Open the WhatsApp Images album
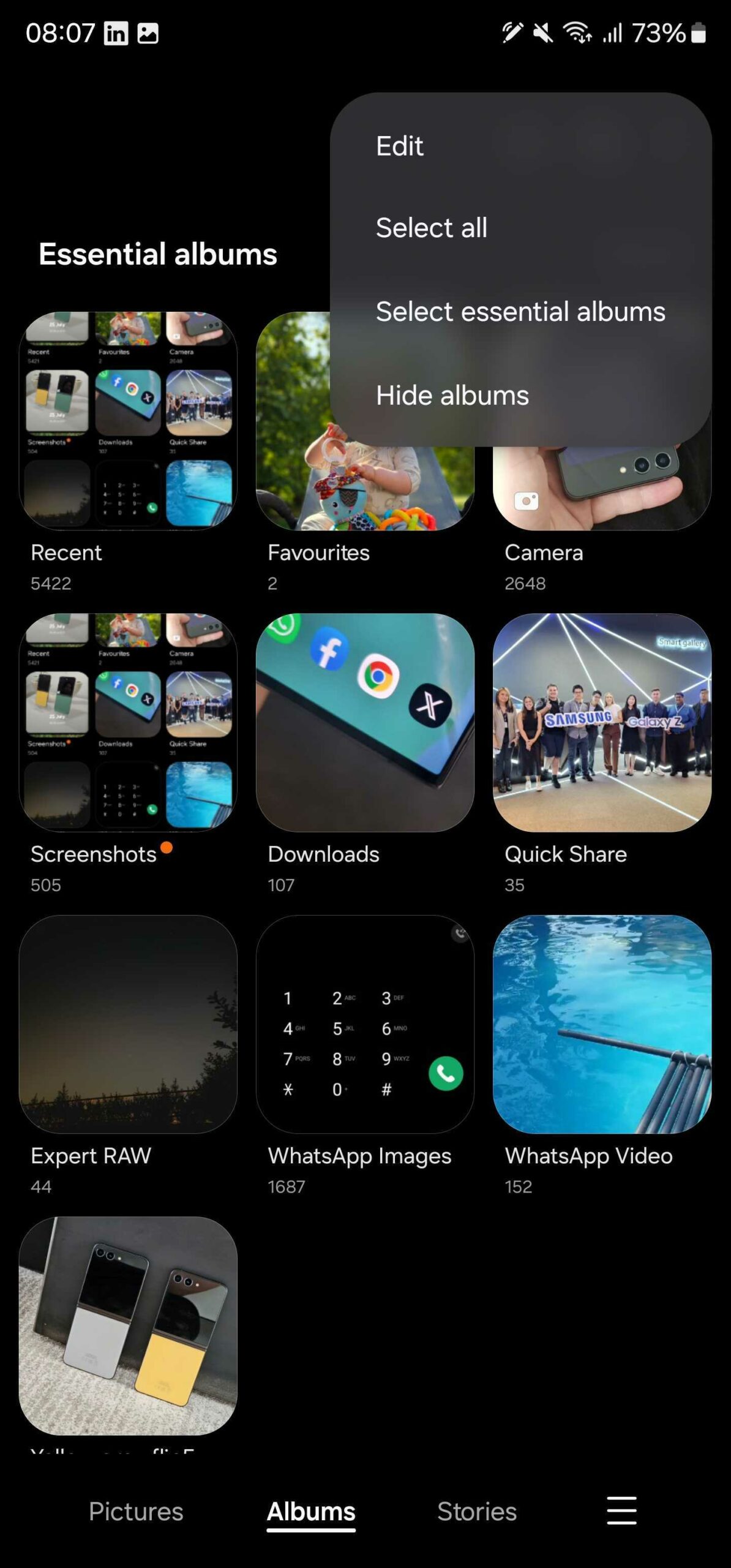 pos(365,1024)
